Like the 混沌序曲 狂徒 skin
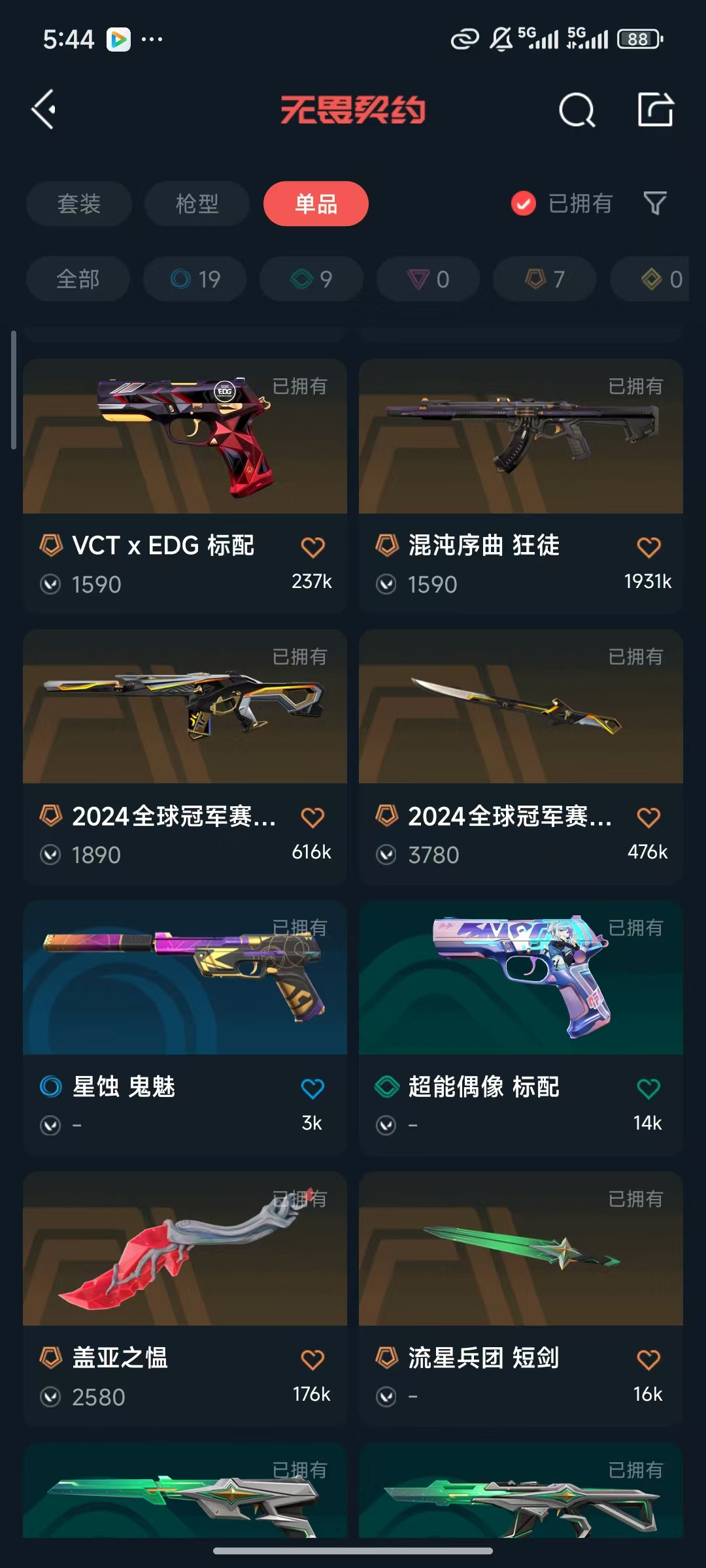The image size is (706, 1568). pyautogui.click(x=648, y=547)
